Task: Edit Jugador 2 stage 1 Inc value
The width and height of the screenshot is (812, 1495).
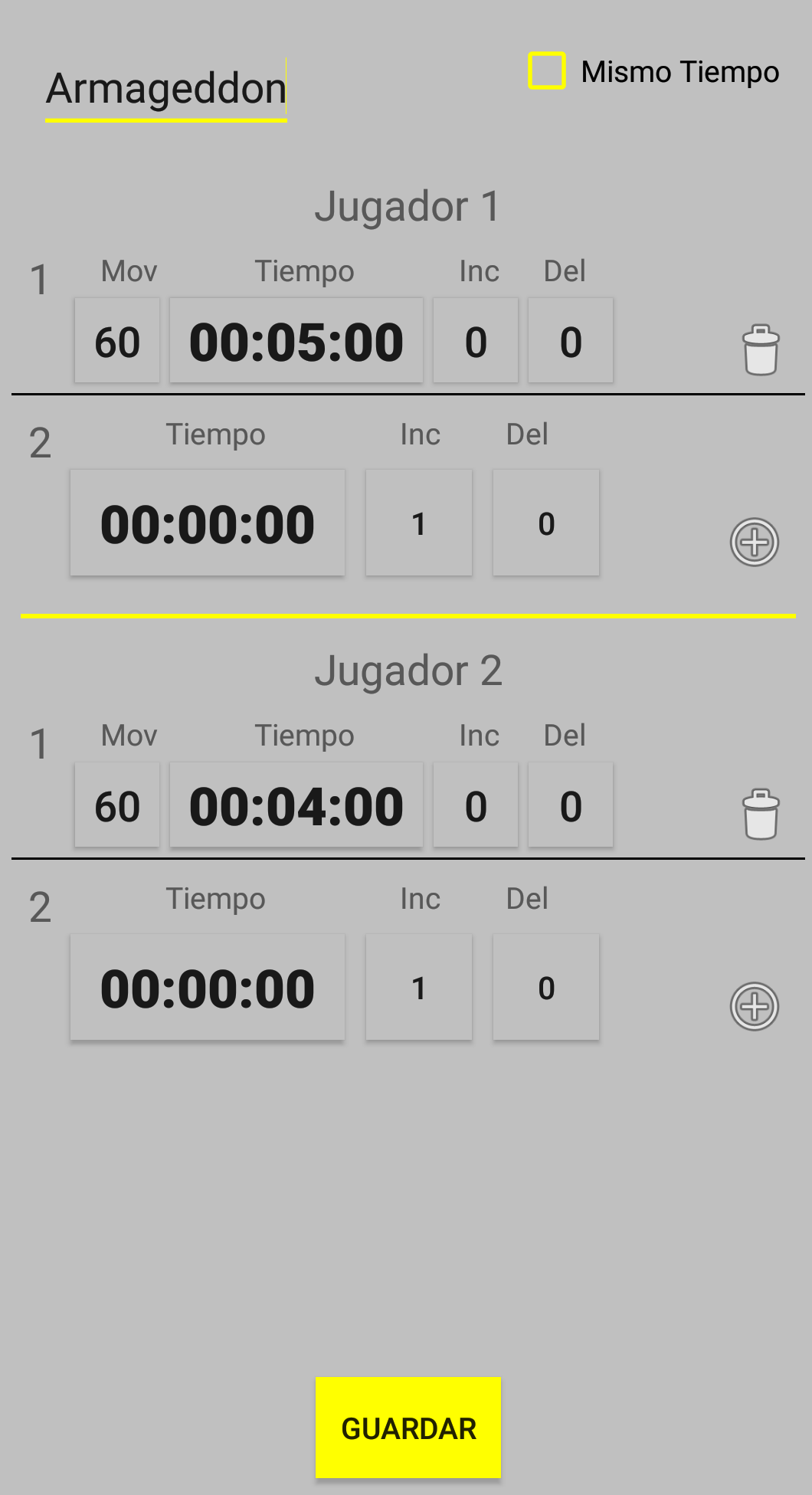Action: point(476,805)
